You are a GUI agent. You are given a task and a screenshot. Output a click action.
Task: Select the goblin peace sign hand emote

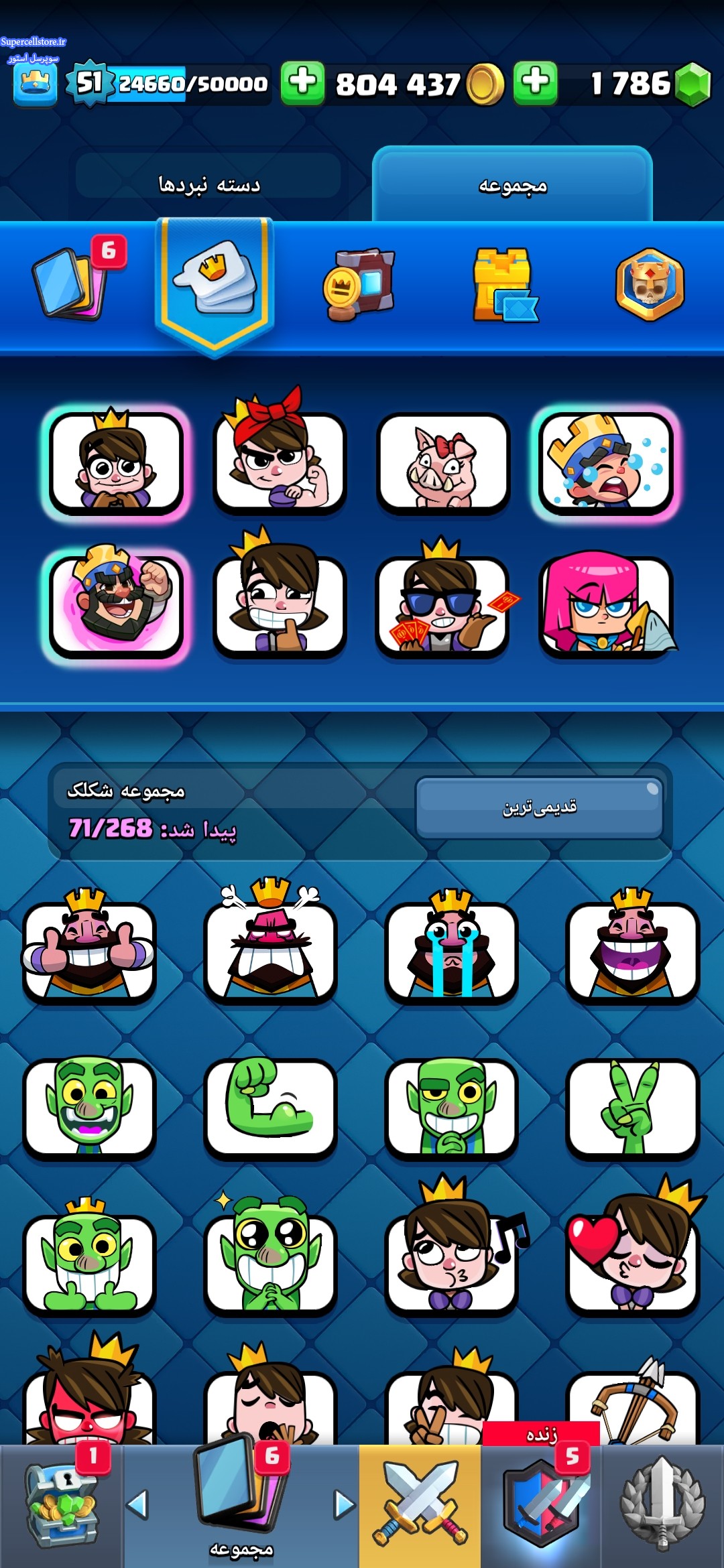(632, 1106)
